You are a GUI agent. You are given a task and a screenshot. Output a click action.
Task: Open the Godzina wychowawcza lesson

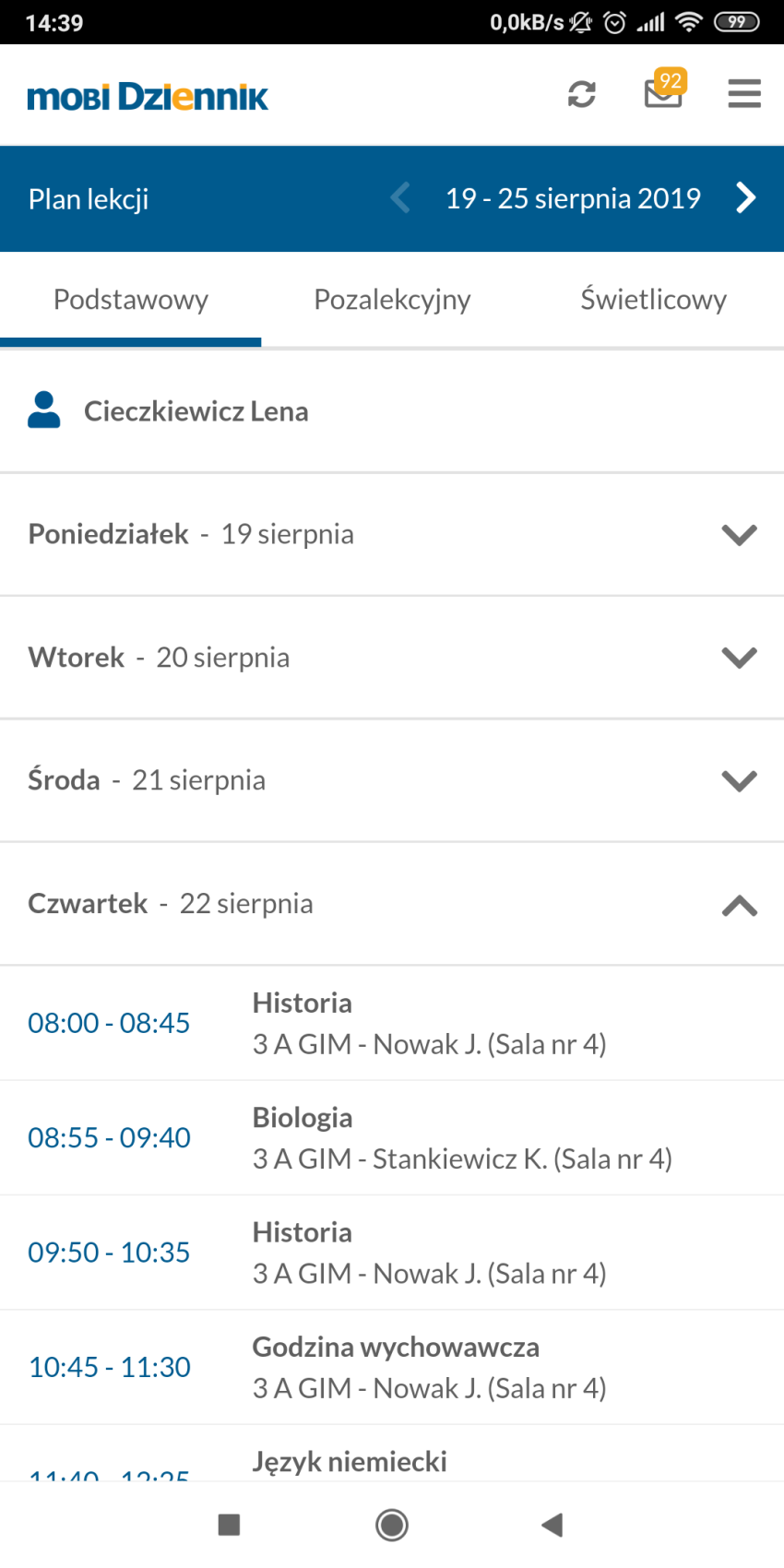coord(392,1367)
